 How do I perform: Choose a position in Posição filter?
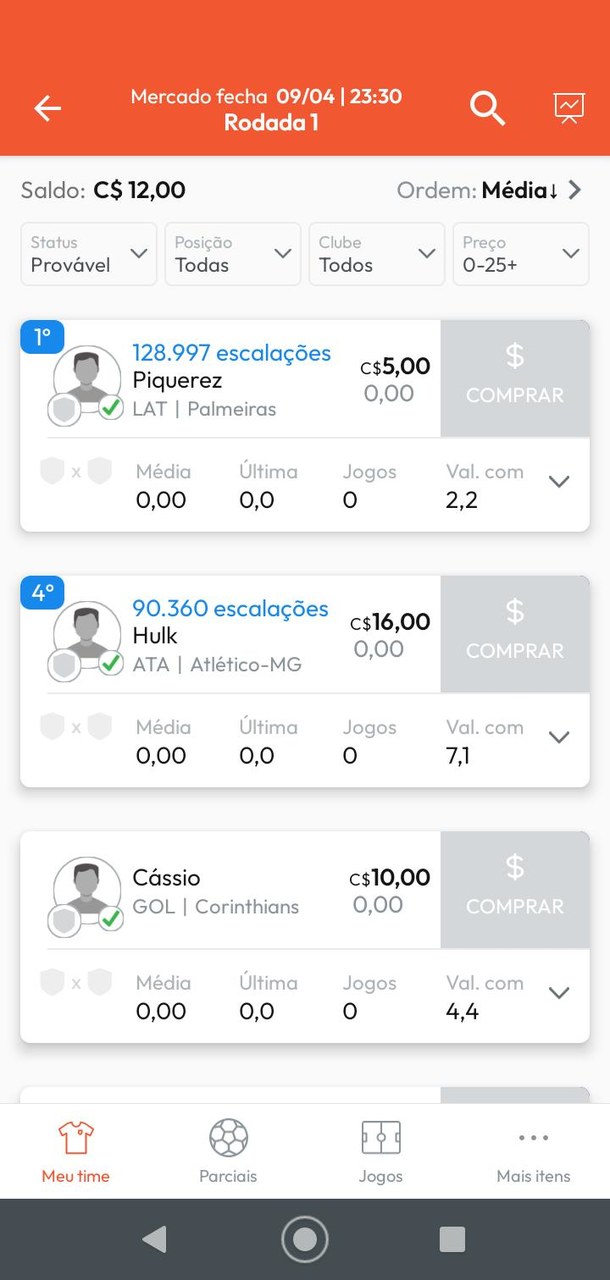(x=233, y=254)
